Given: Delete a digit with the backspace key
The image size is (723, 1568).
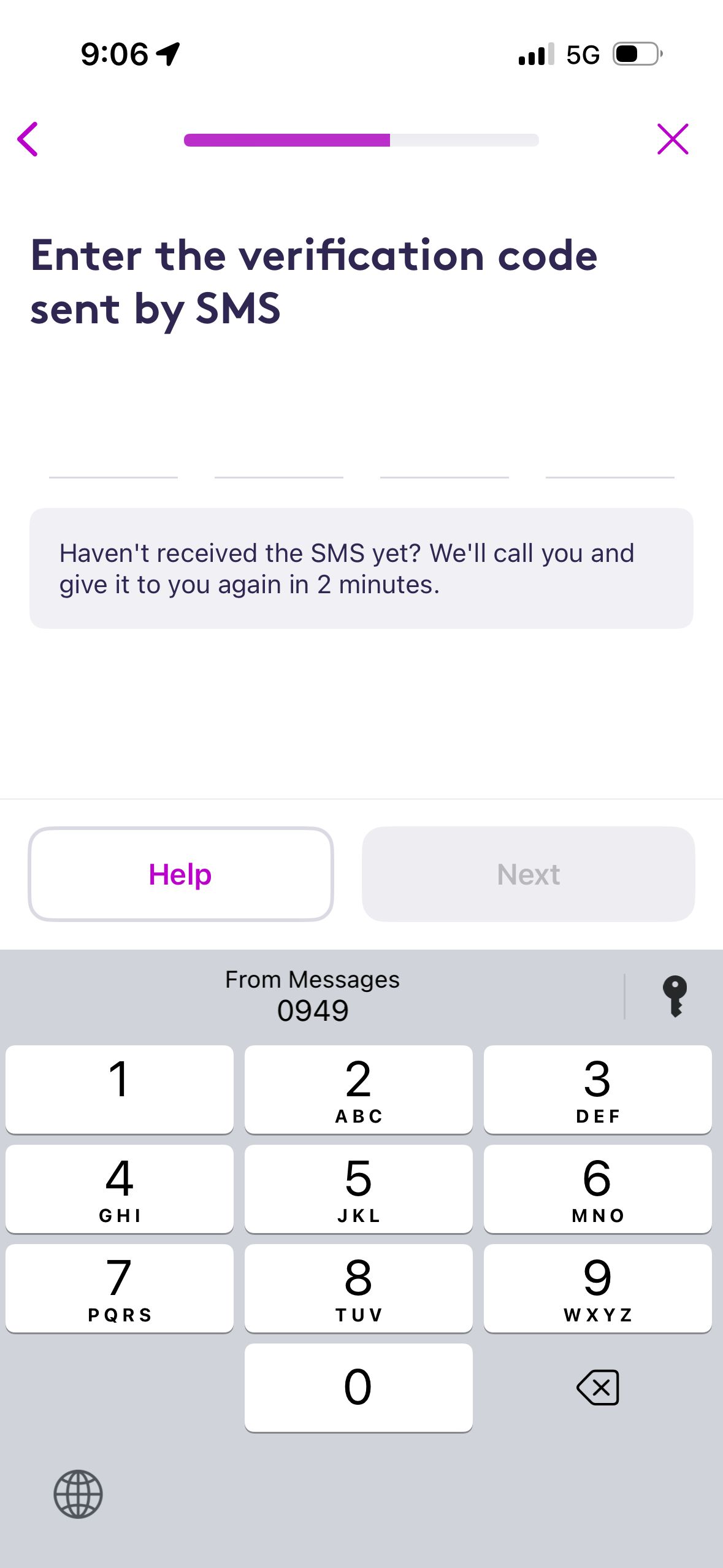Looking at the screenshot, I should pos(597,1388).
